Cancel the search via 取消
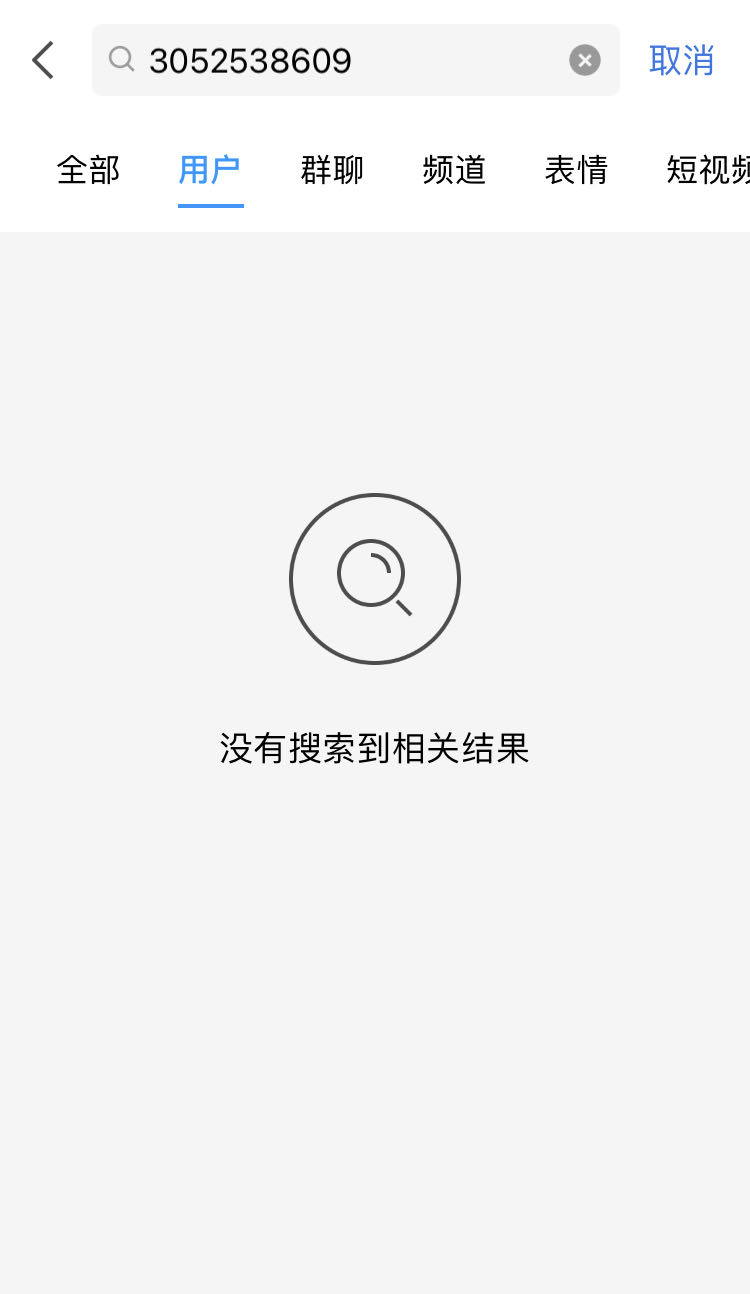This screenshot has height=1294, width=750. [x=681, y=61]
